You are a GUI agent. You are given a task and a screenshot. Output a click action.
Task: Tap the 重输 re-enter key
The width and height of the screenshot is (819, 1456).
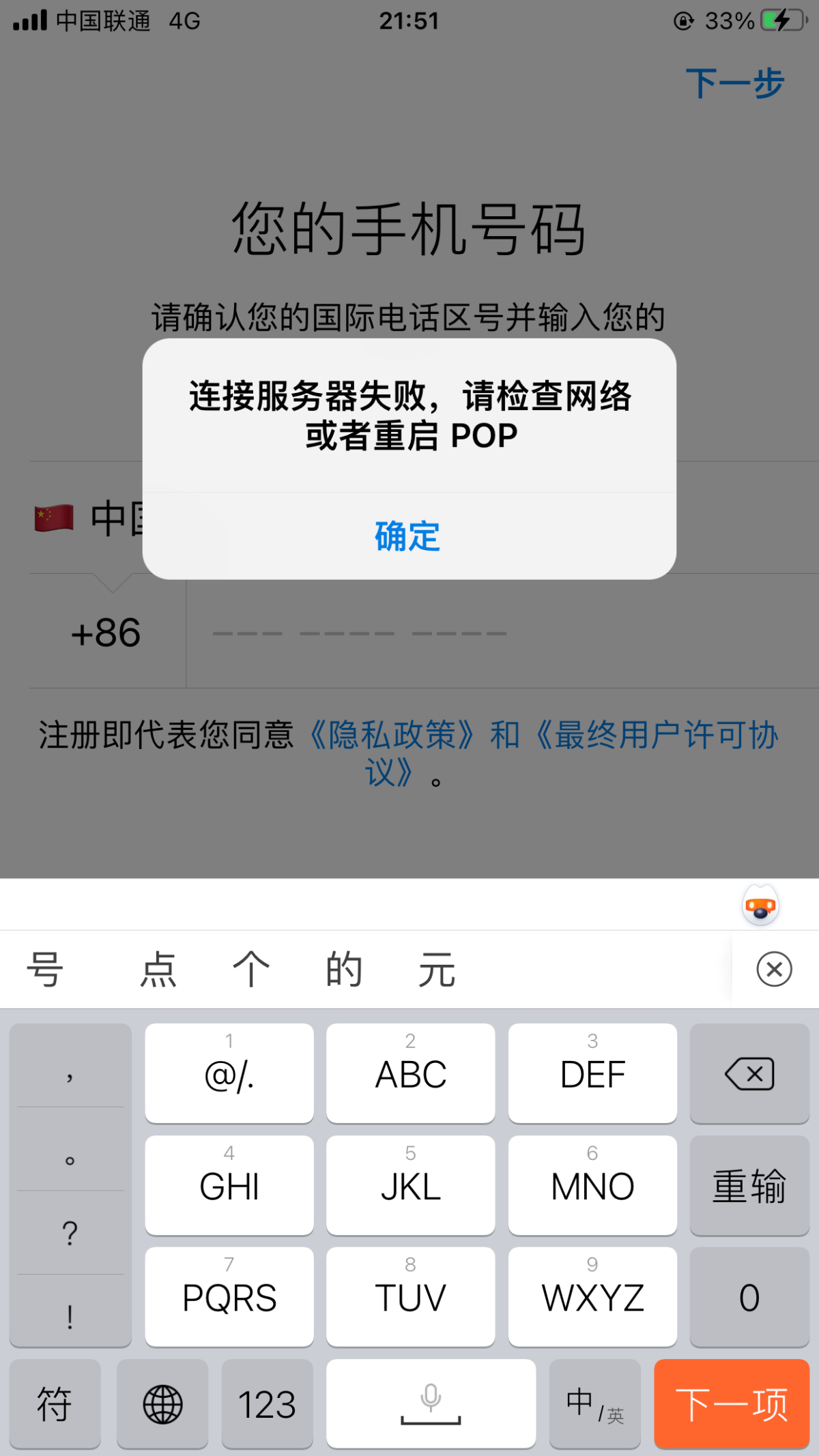coord(749,1186)
